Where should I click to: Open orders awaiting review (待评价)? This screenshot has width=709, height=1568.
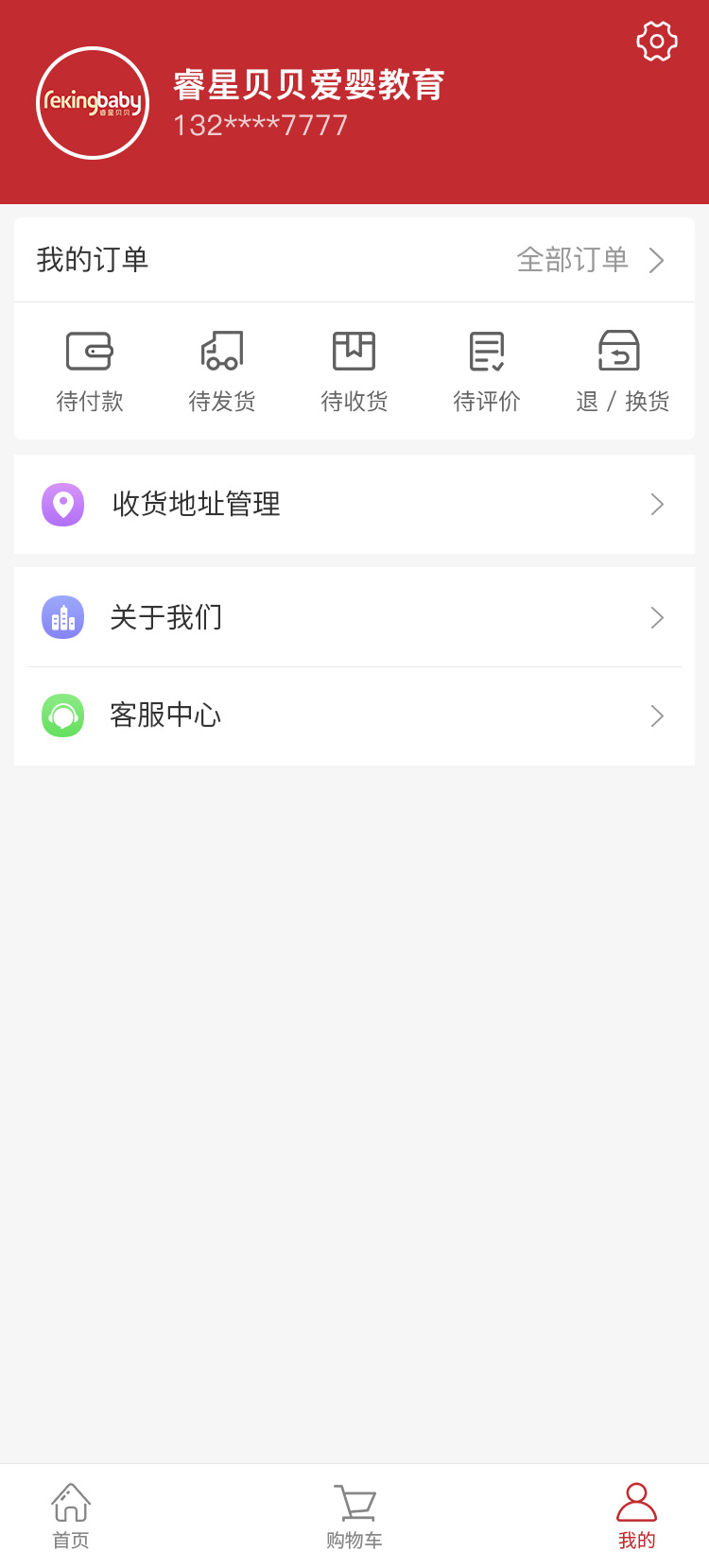[487, 371]
